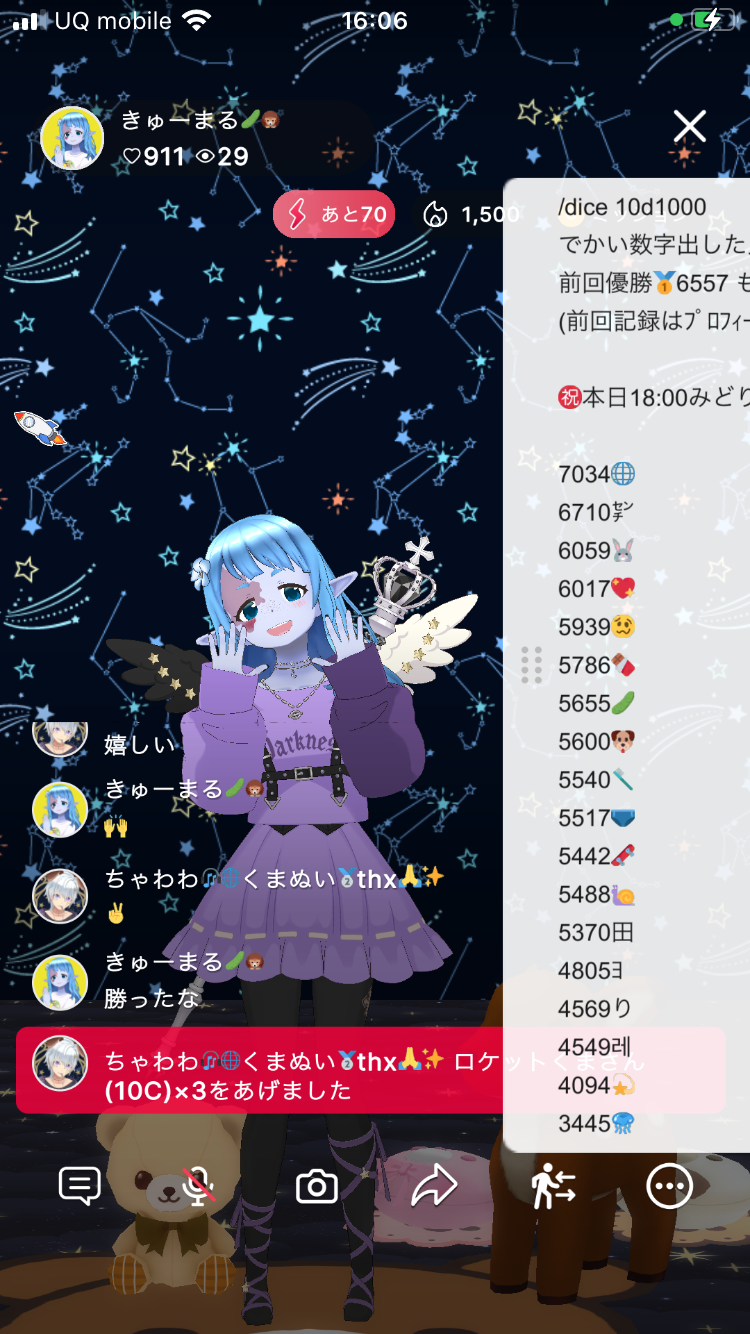Tap the あと70 energy badge
Image resolution: width=750 pixels, height=1334 pixels.
[335, 215]
